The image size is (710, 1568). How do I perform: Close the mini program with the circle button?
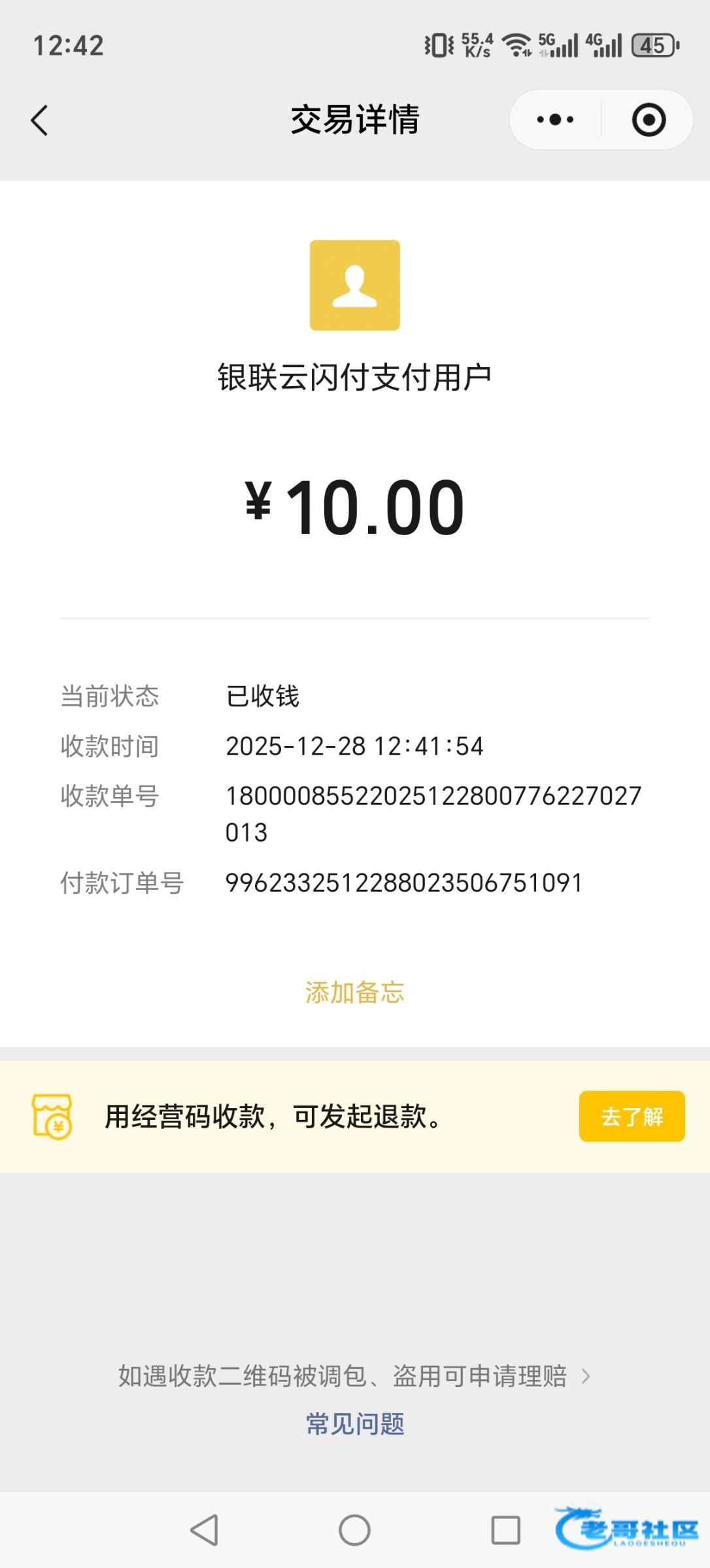[x=649, y=120]
